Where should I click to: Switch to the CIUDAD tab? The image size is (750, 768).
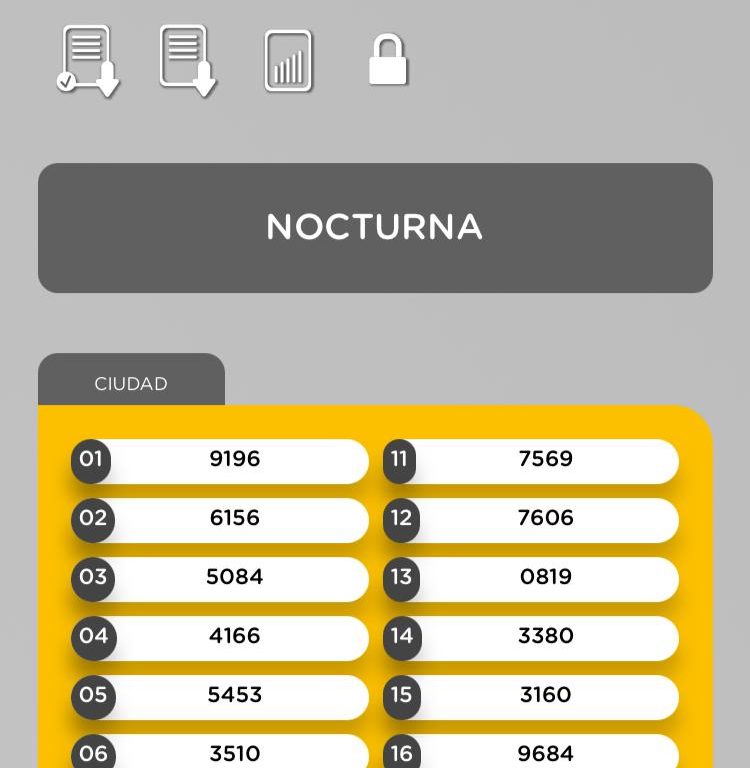131,383
